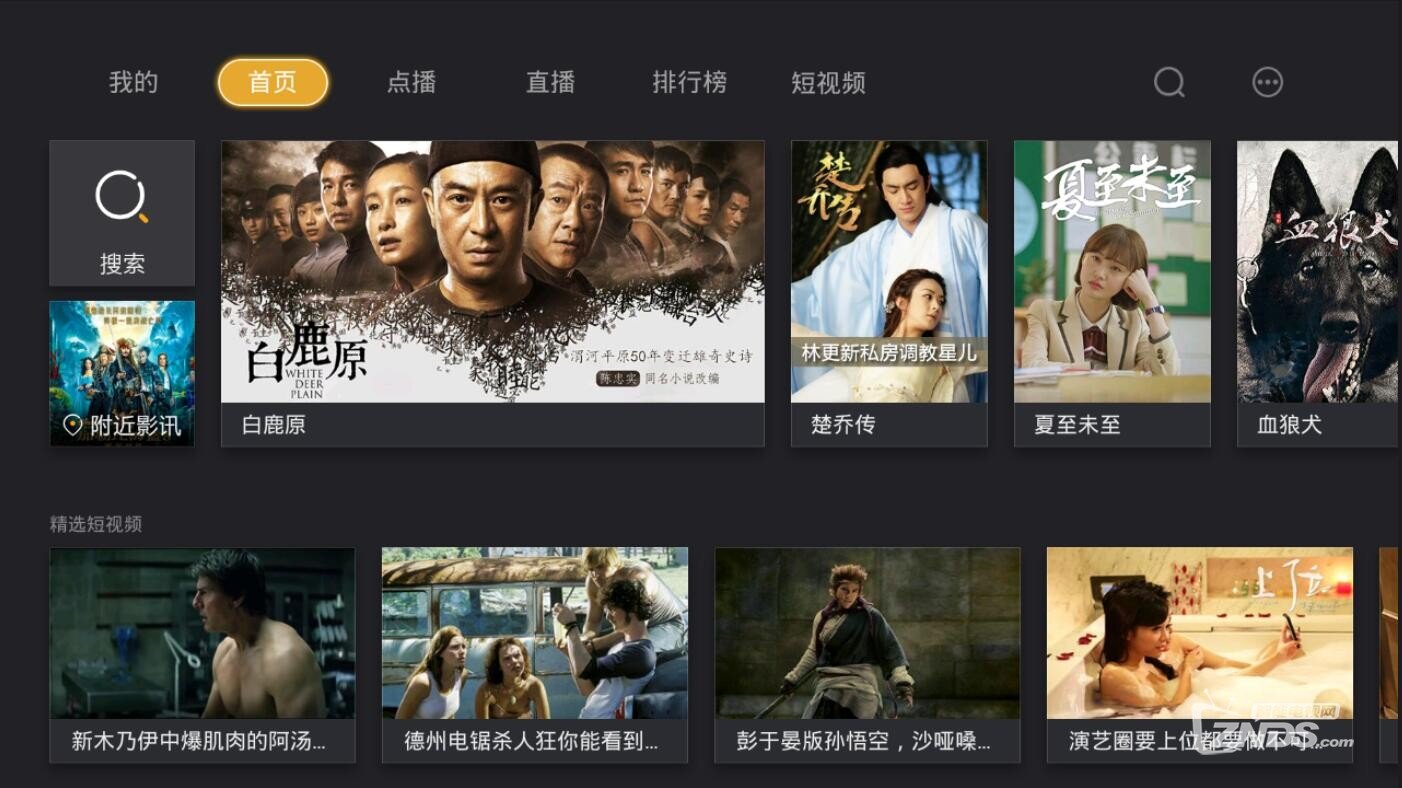Select the 首页 tab
1402x788 pixels.
(273, 82)
